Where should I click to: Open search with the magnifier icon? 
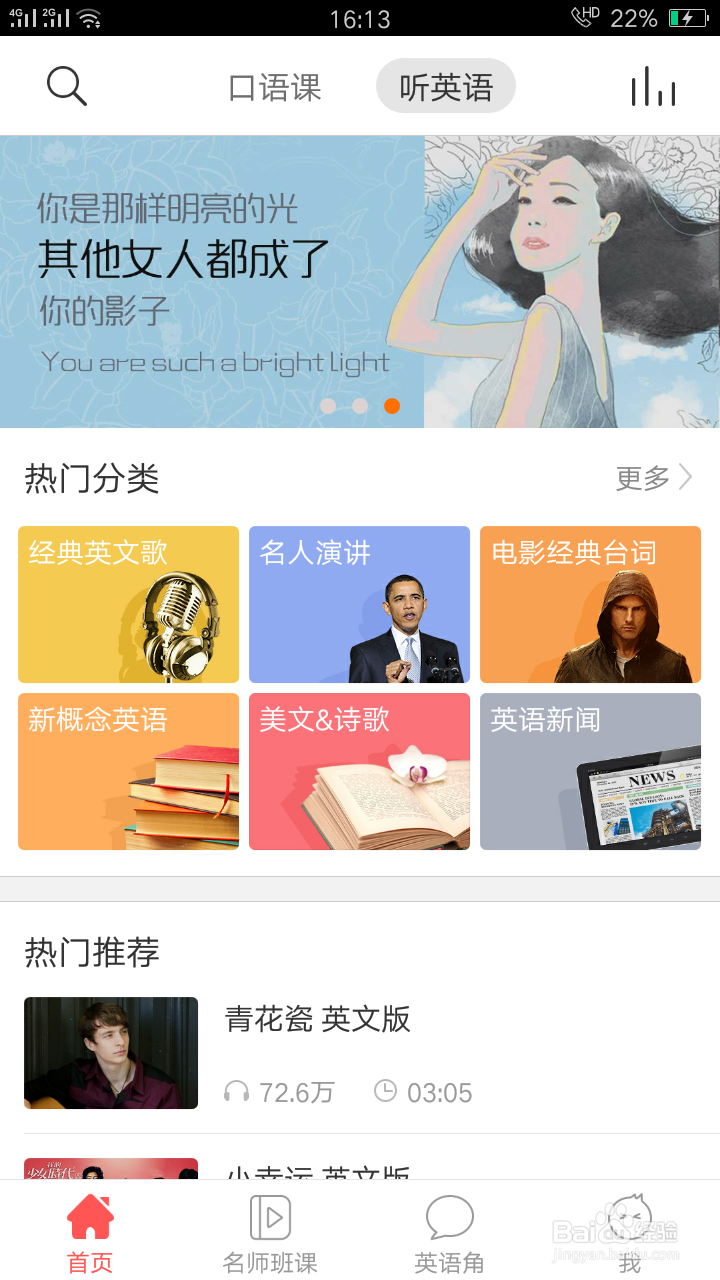[66, 86]
